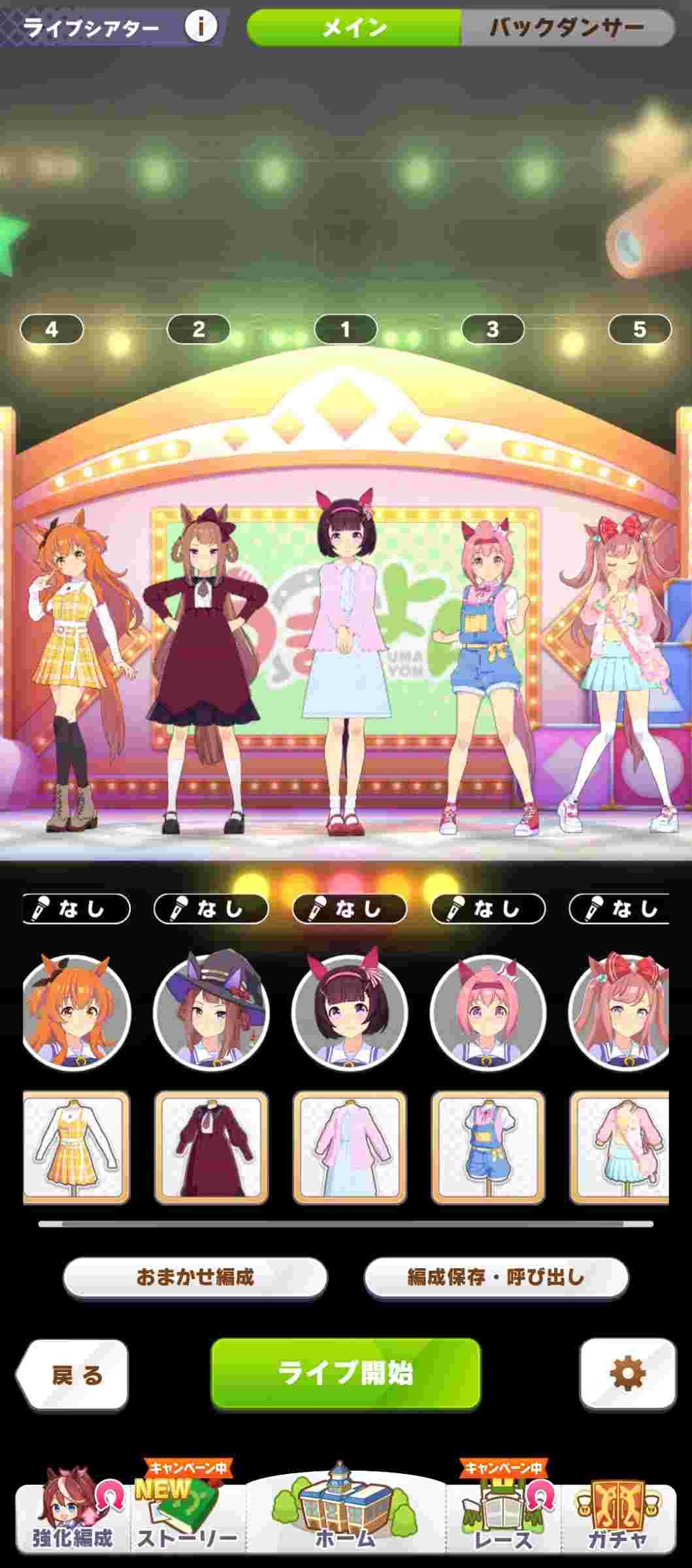Tap ライブ開始 to start the live
The image size is (692, 1568).
346,1373
